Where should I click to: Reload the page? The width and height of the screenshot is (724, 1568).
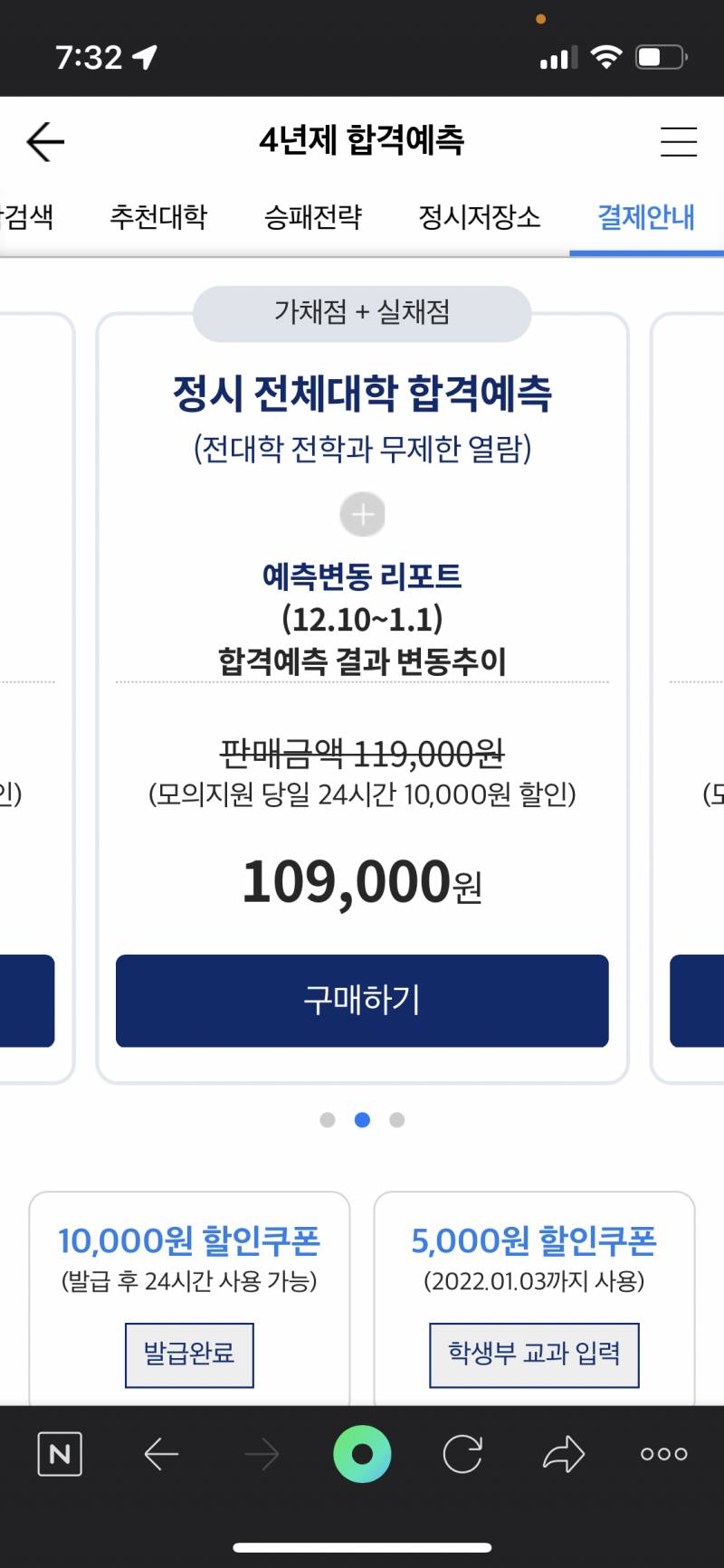click(462, 1454)
